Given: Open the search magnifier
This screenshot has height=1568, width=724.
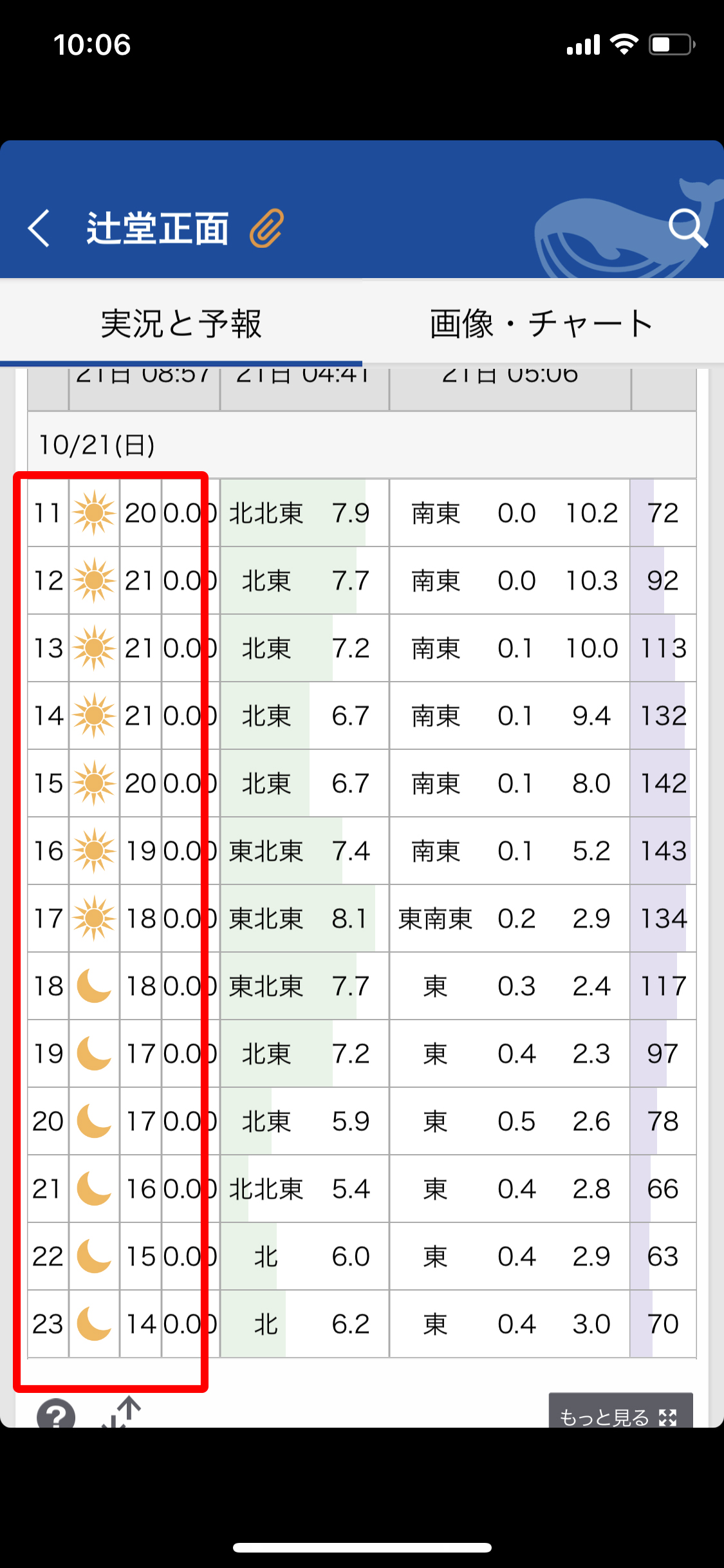Looking at the screenshot, I should pos(688,228).
